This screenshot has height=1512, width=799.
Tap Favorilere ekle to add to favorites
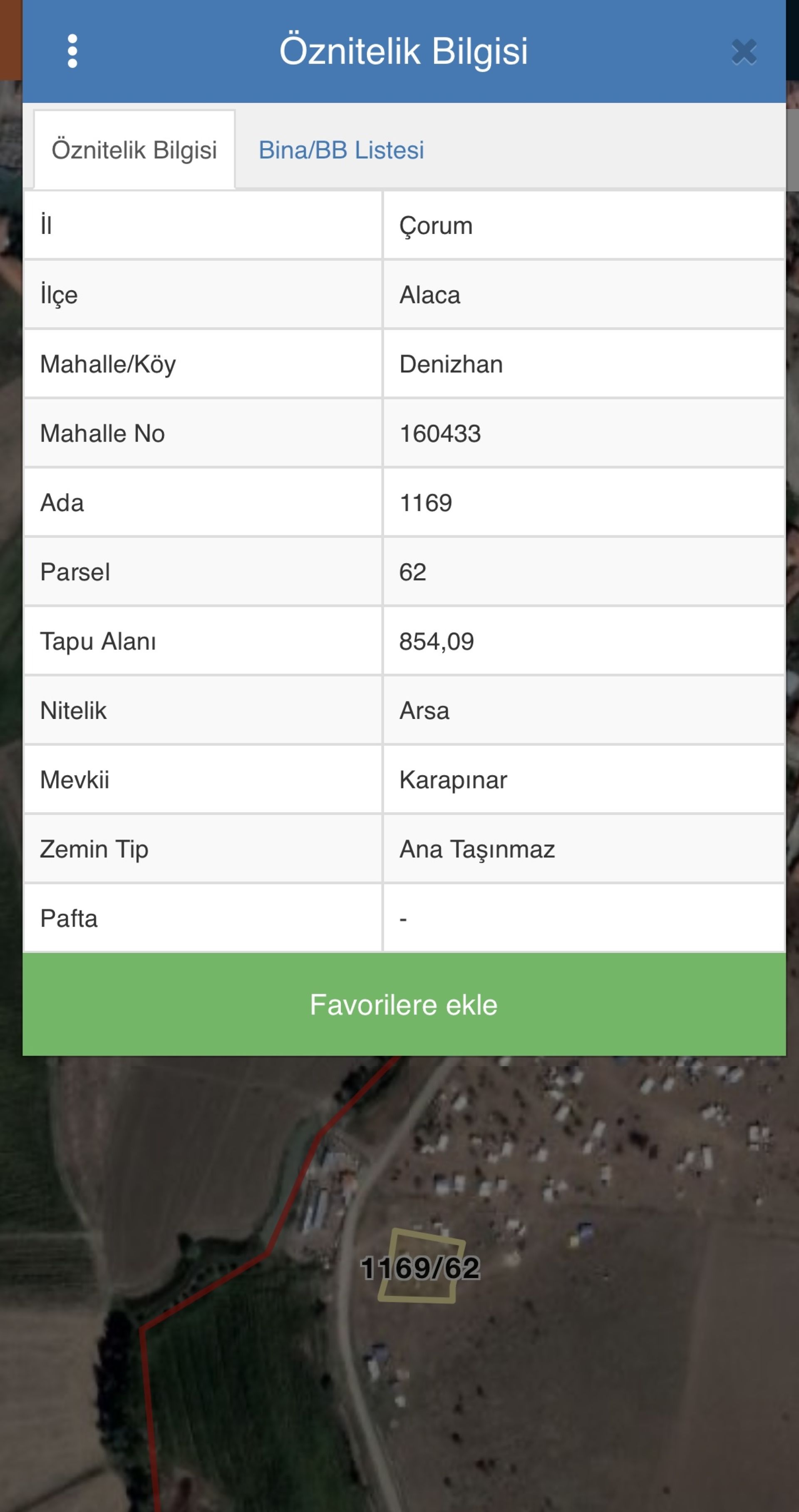(404, 1004)
